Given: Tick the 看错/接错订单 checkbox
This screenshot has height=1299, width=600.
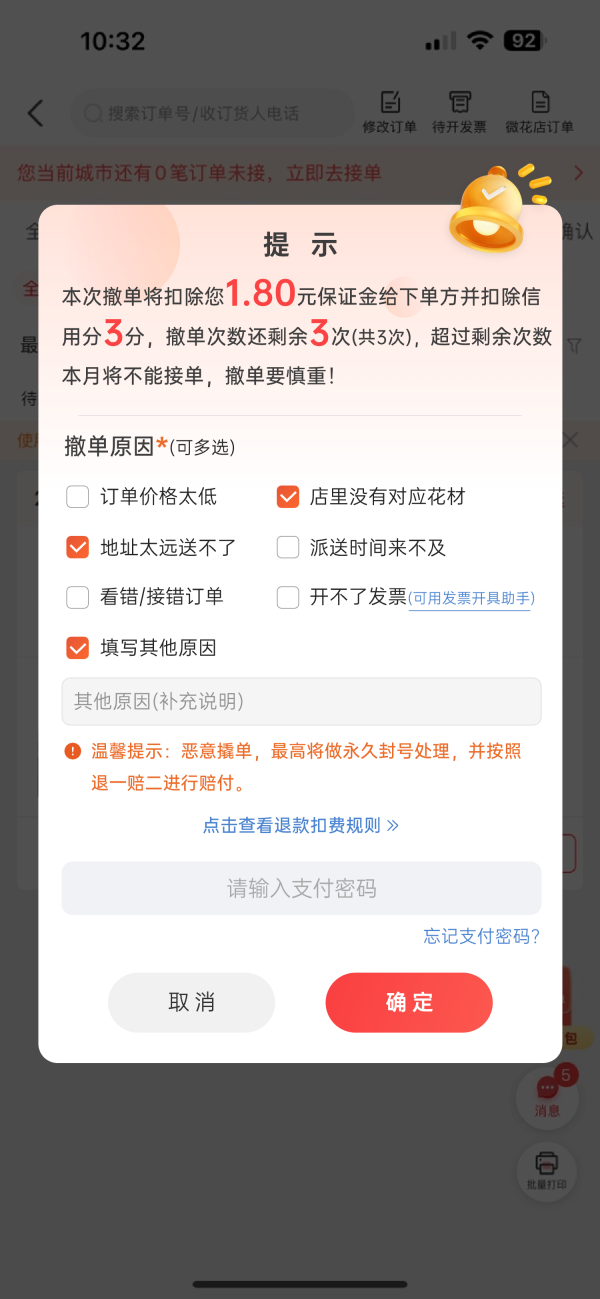Looking at the screenshot, I should (78, 598).
